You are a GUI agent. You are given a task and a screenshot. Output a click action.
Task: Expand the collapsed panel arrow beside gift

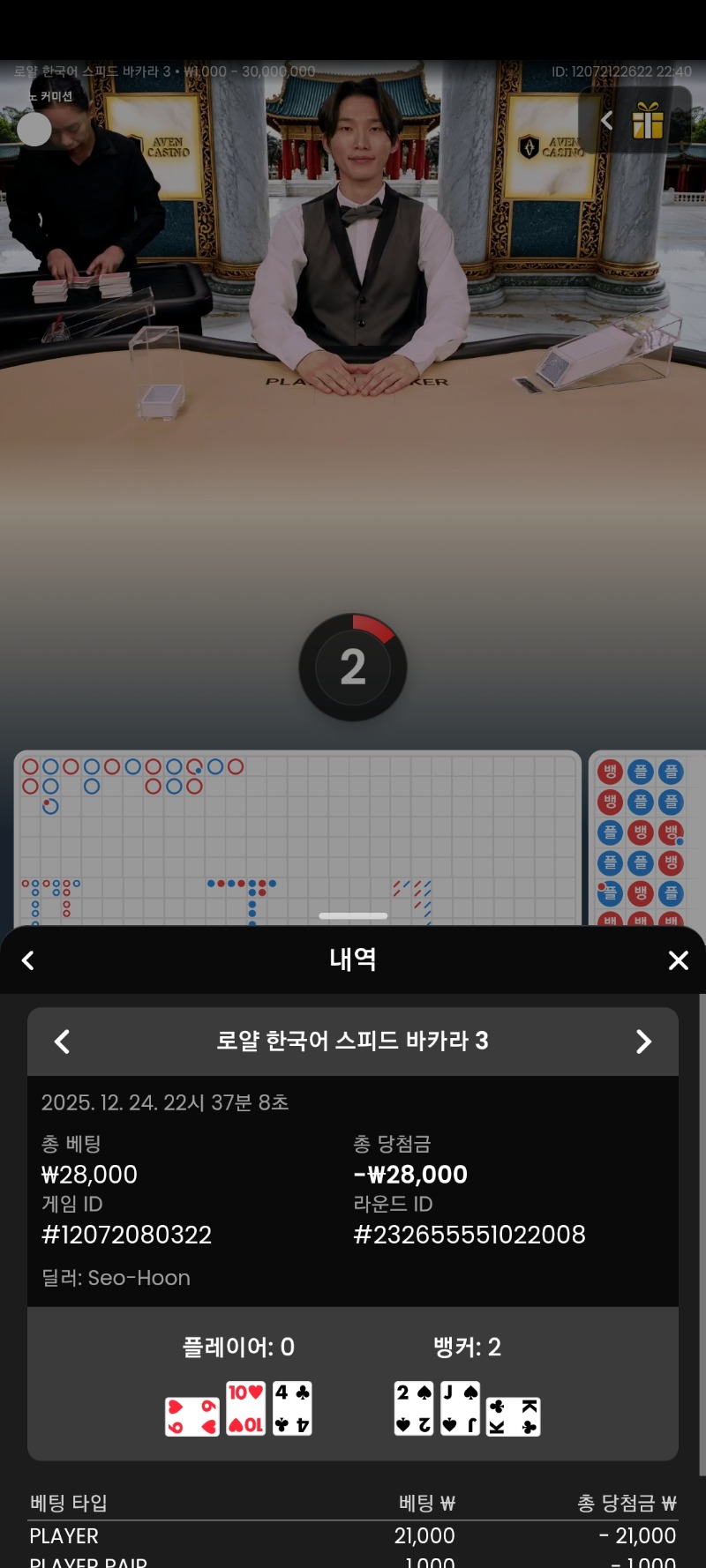[x=606, y=121]
